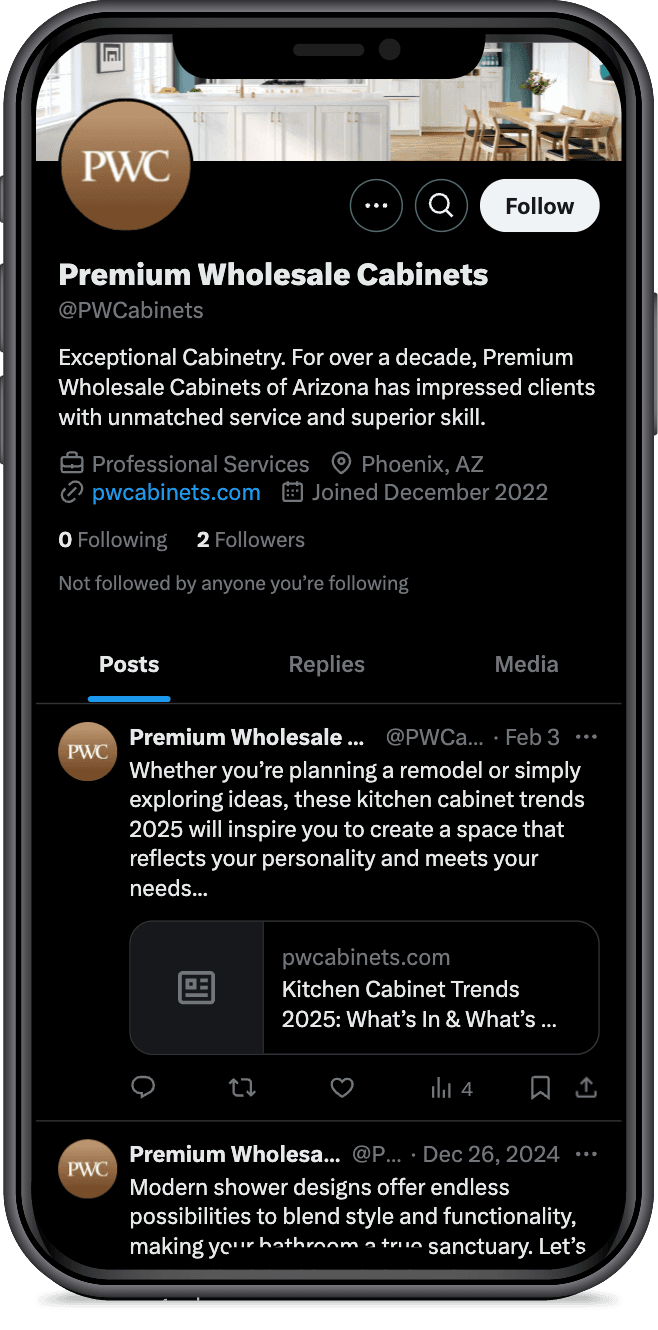This screenshot has width=658, height=1330.
Task: View the 2 Followers list
Action: [x=250, y=540]
